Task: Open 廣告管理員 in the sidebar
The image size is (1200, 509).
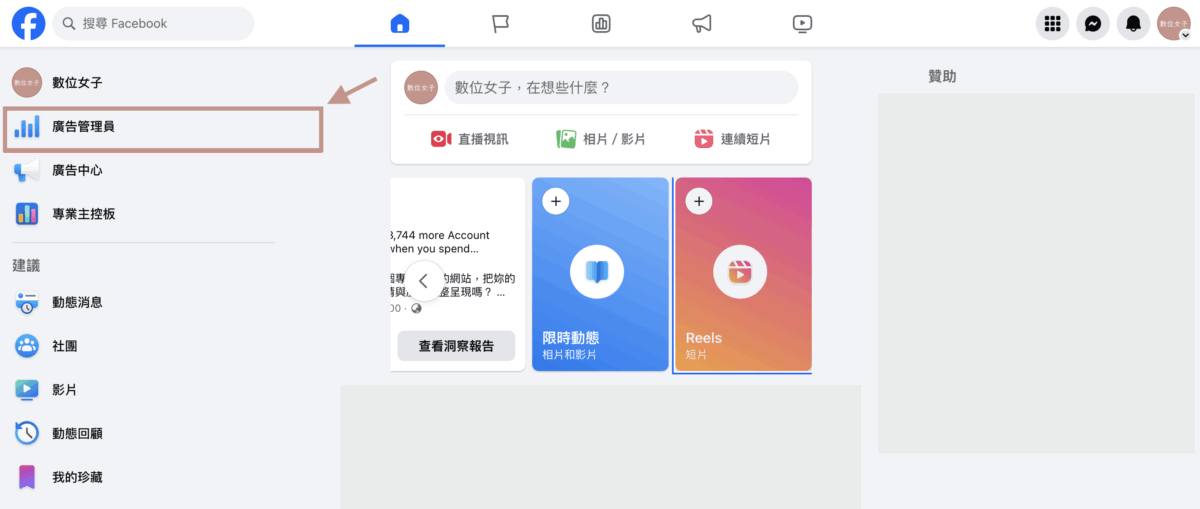Action: tap(90, 127)
